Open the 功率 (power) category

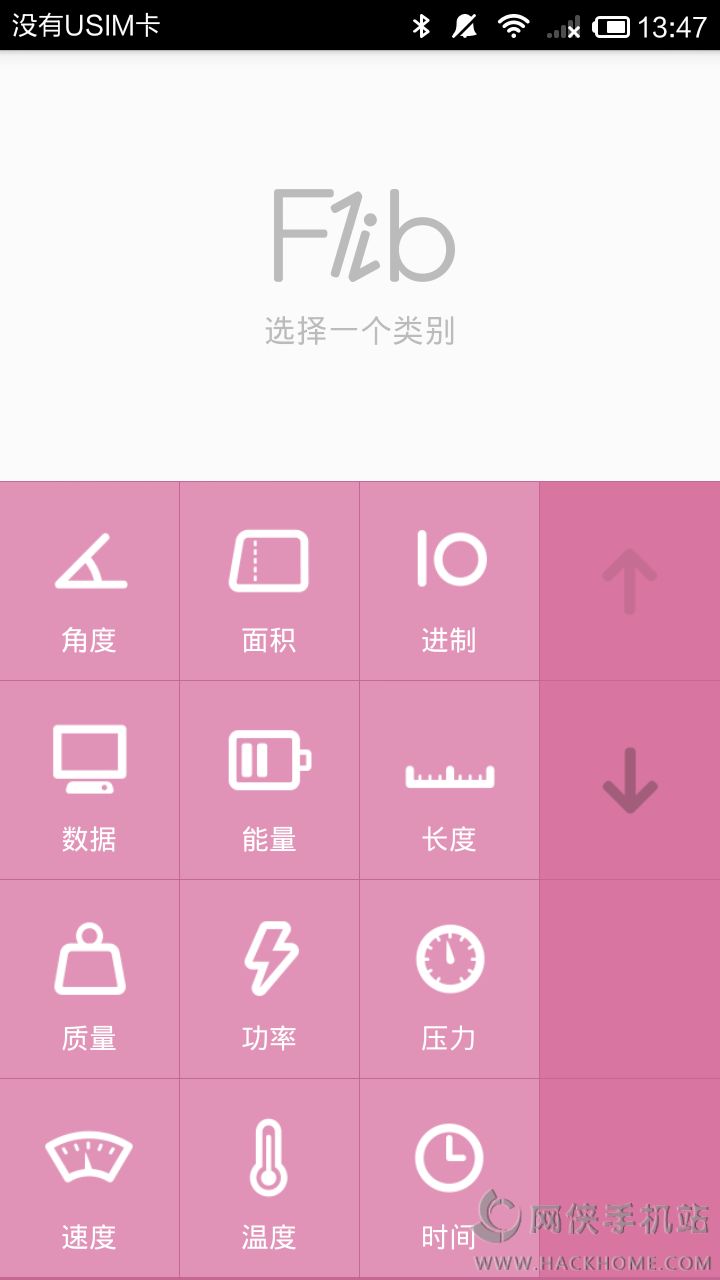click(x=269, y=979)
